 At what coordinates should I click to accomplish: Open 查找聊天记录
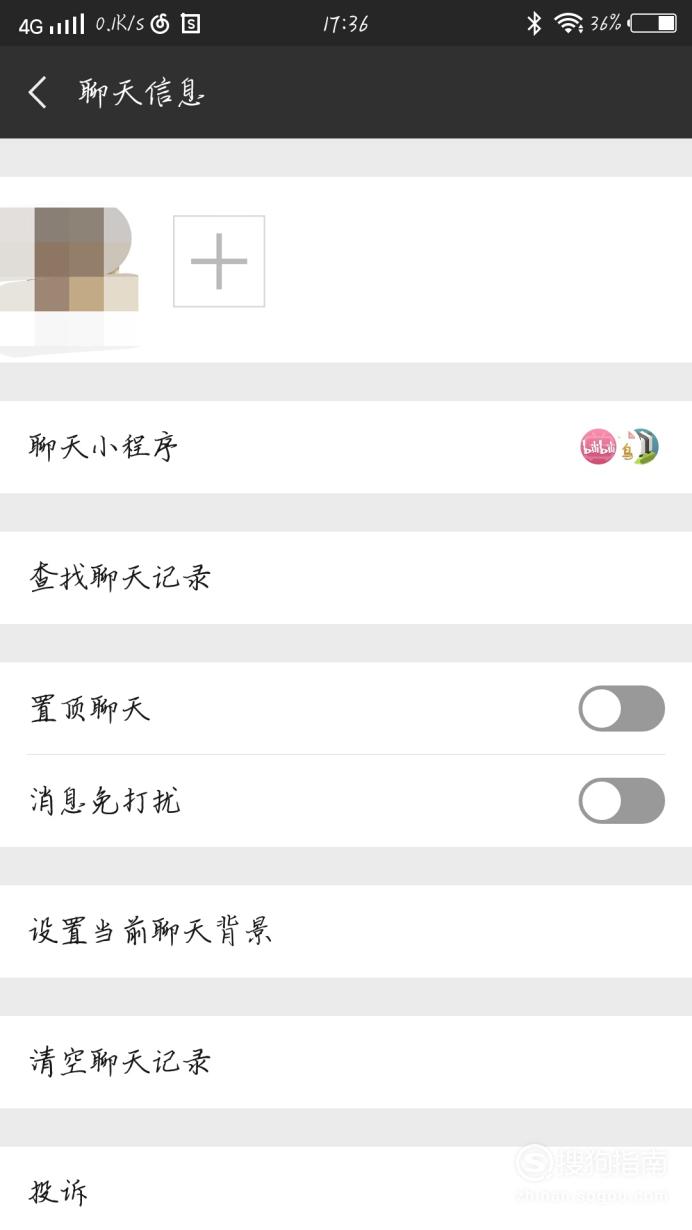(x=346, y=578)
